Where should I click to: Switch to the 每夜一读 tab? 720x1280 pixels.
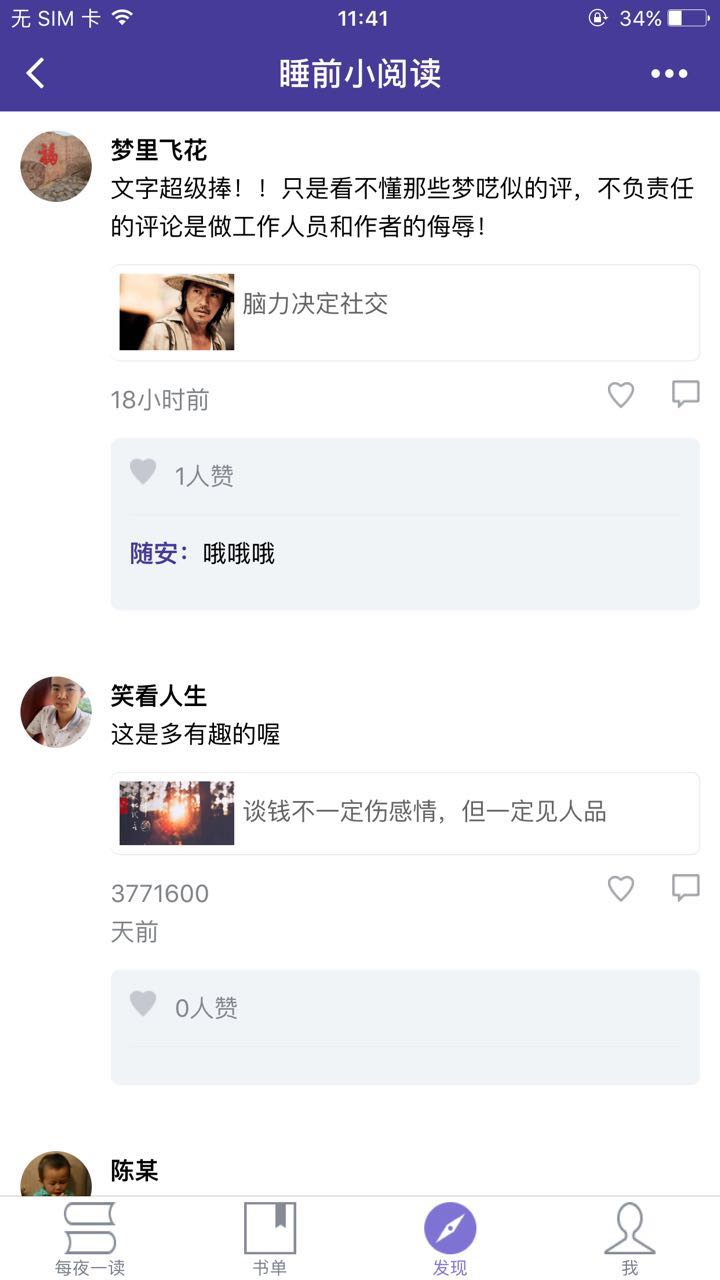coord(90,1240)
